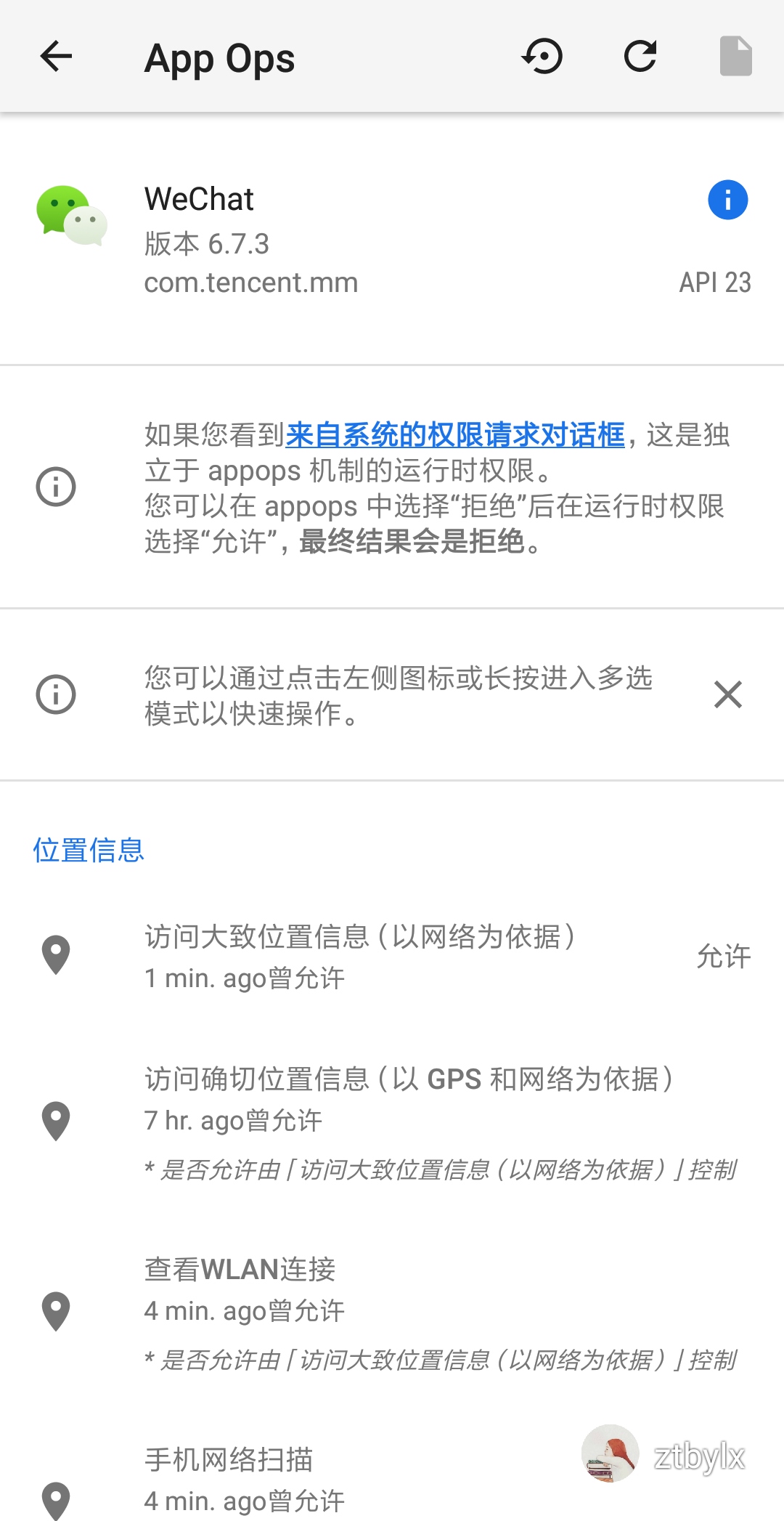Open WeChat app info icon
The height and width of the screenshot is (1521, 784).
pyautogui.click(x=727, y=200)
